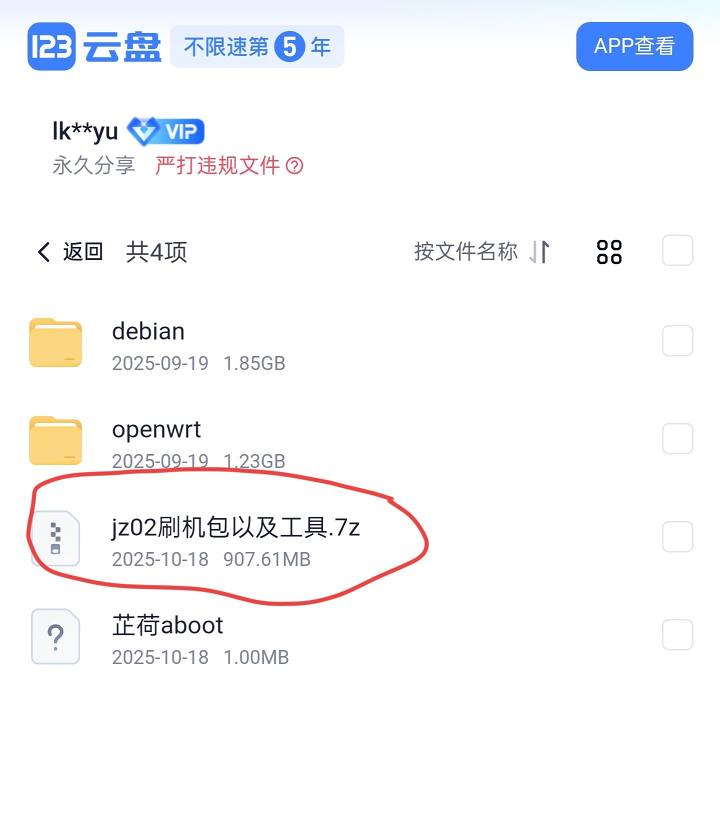Screen dimensions: 720x820
Task: Switch to grid view layout
Action: tap(609, 252)
